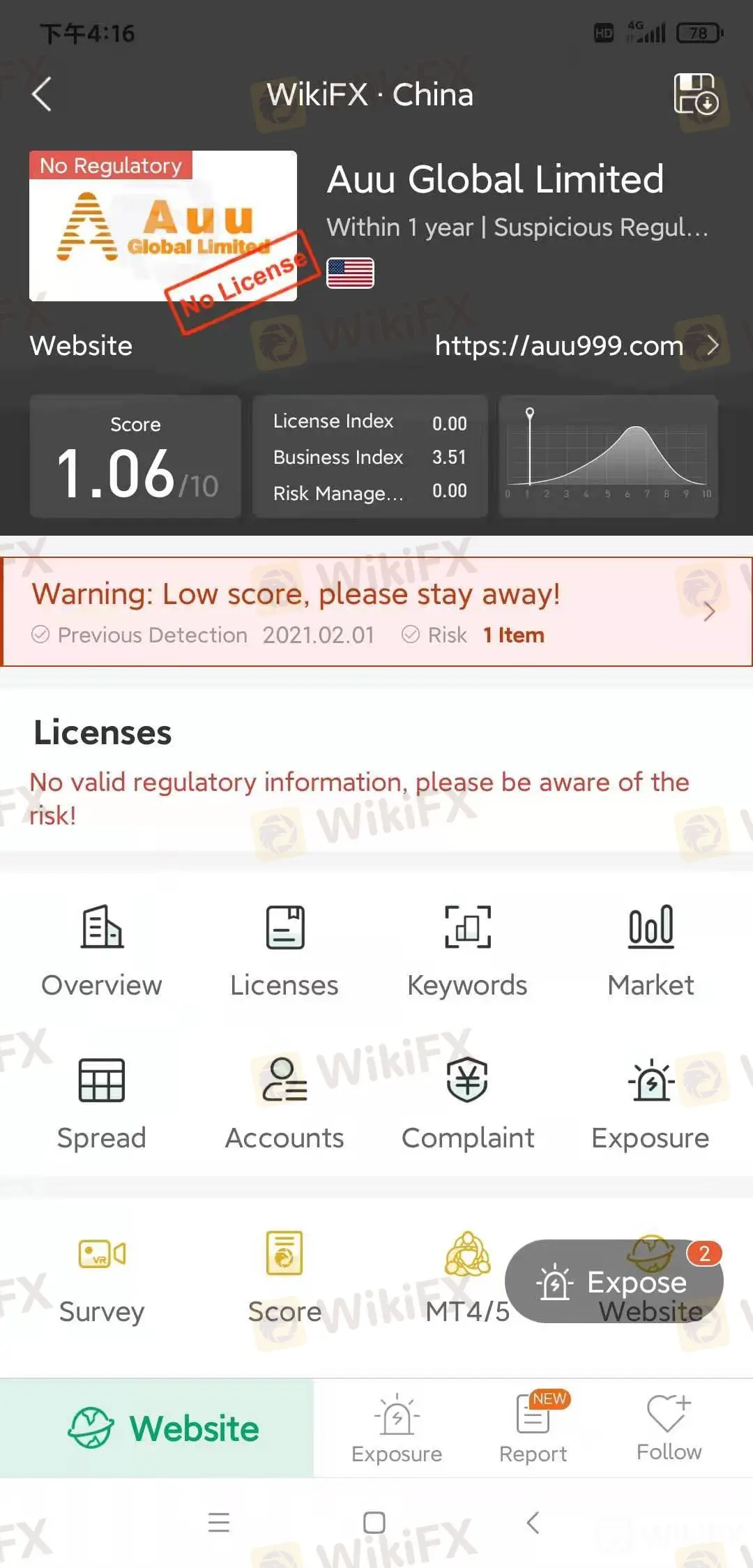Image resolution: width=753 pixels, height=1568 pixels.
Task: Open Report in the bottom bar
Action: click(533, 1428)
